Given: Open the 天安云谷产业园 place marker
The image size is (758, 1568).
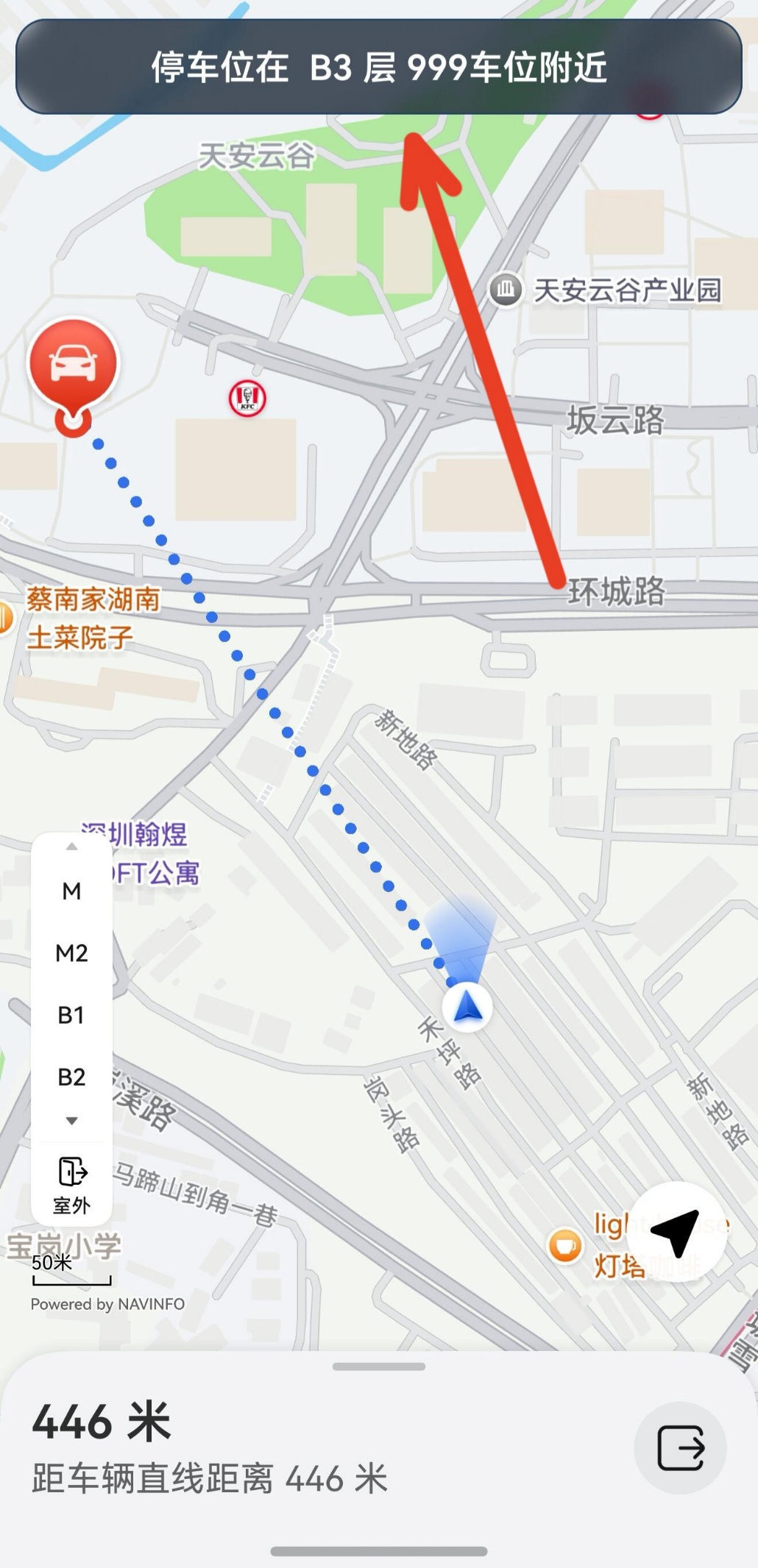Looking at the screenshot, I should [x=506, y=289].
